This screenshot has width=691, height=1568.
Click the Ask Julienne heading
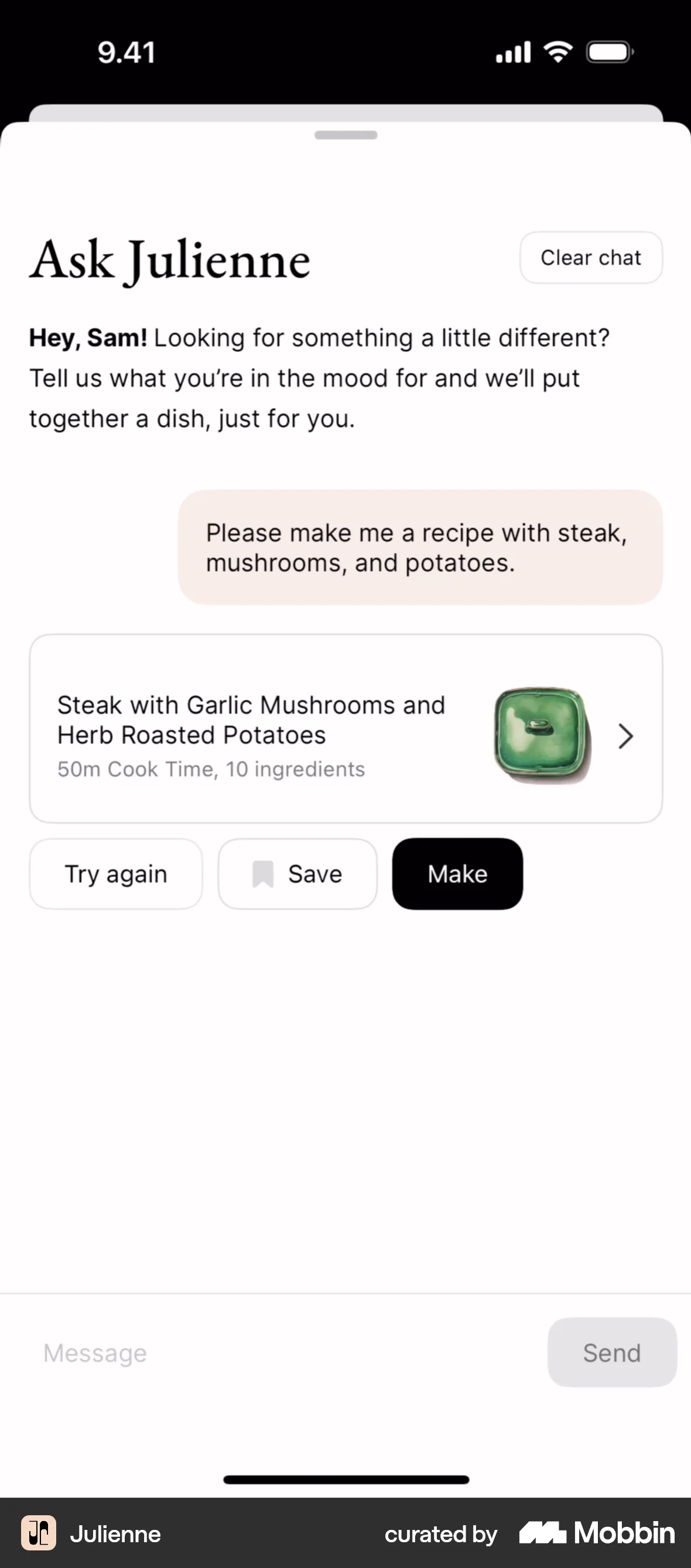pos(170,260)
